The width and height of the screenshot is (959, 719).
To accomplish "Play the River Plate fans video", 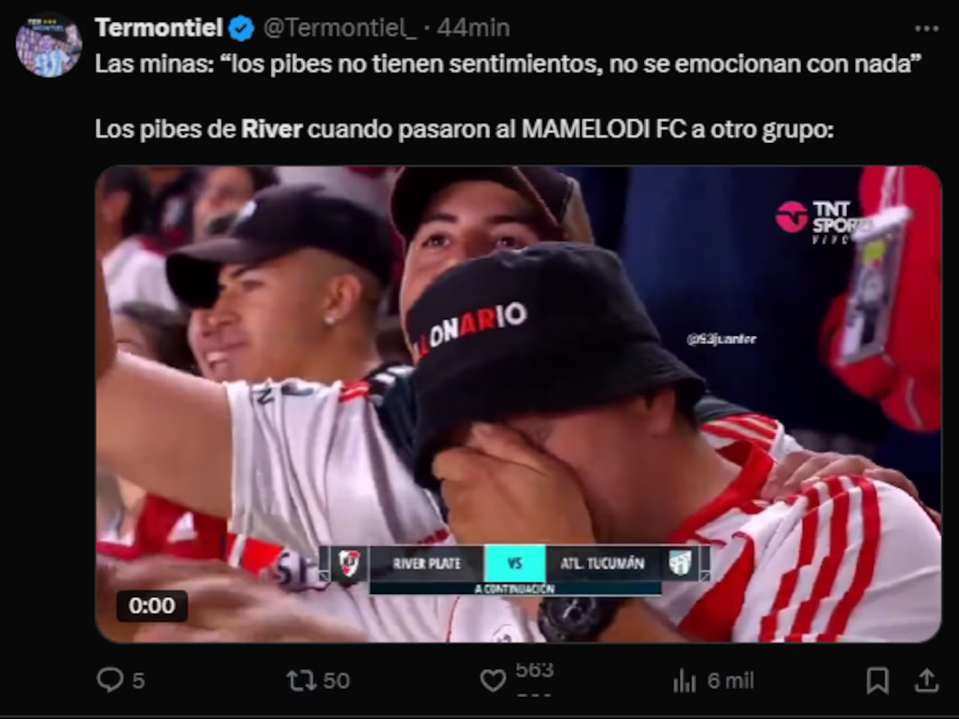I will [x=518, y=404].
